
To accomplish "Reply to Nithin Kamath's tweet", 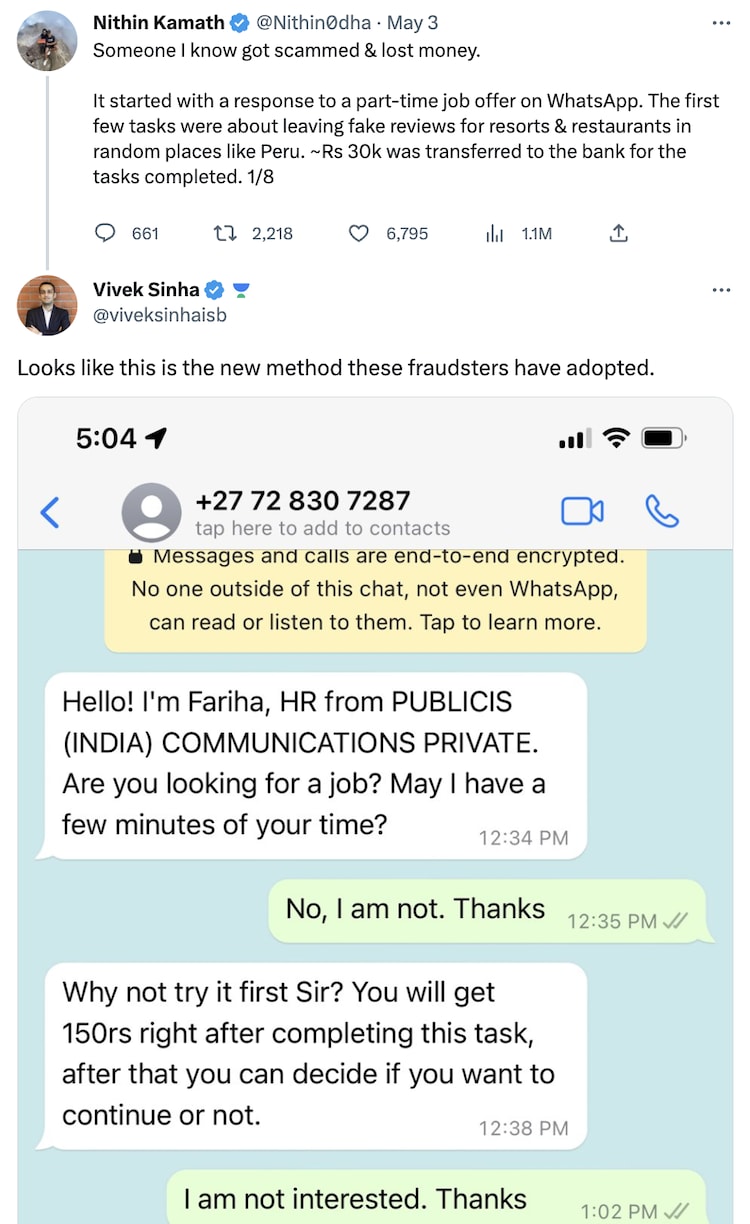I will (106, 233).
